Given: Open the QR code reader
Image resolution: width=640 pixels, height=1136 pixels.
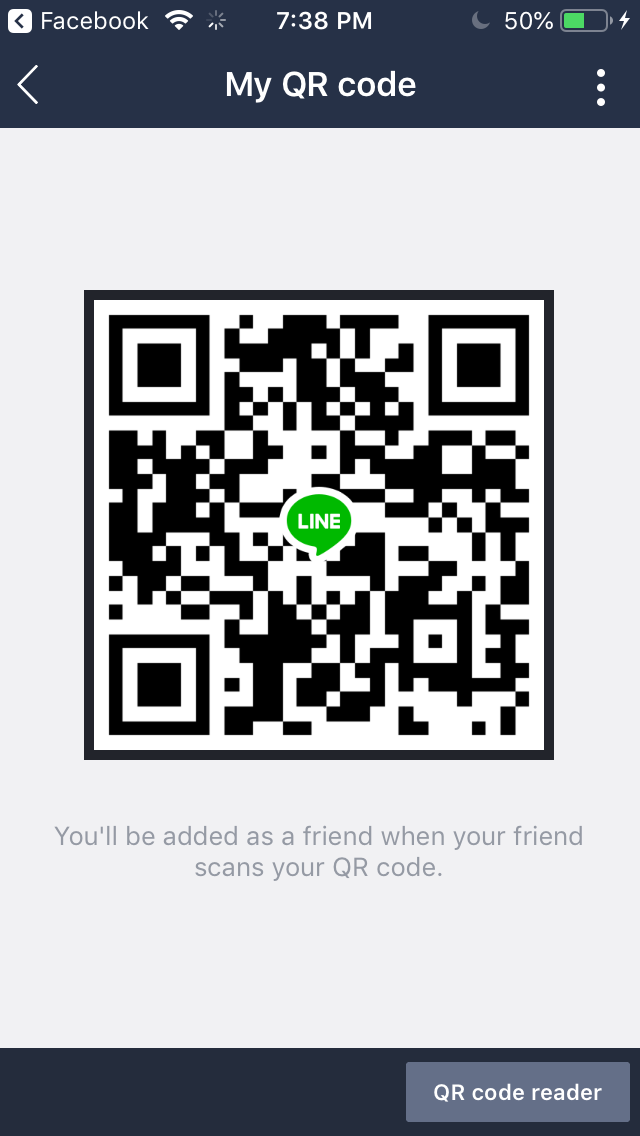Looking at the screenshot, I should tap(517, 1092).
